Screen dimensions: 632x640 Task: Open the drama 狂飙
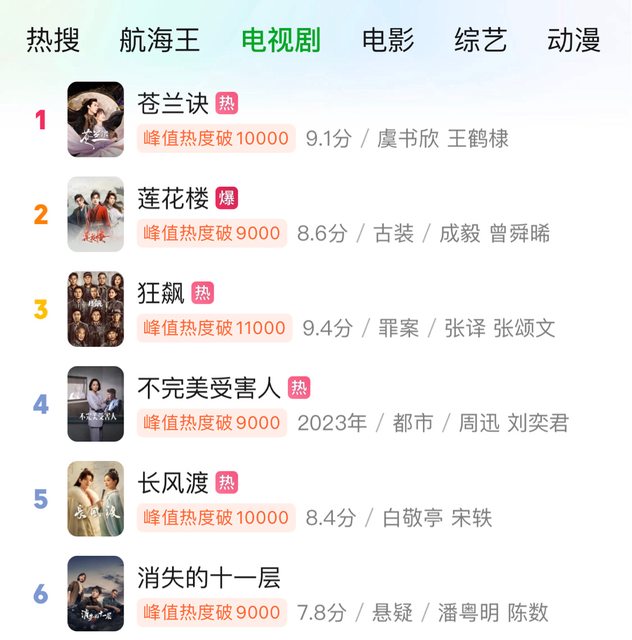161,293
